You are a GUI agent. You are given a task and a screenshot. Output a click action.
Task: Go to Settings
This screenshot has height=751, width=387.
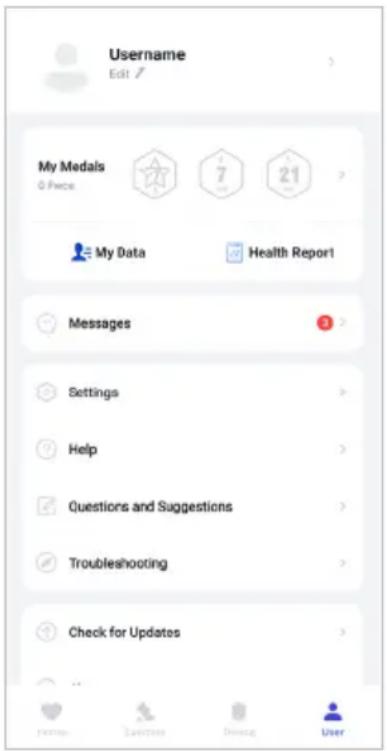click(193, 392)
